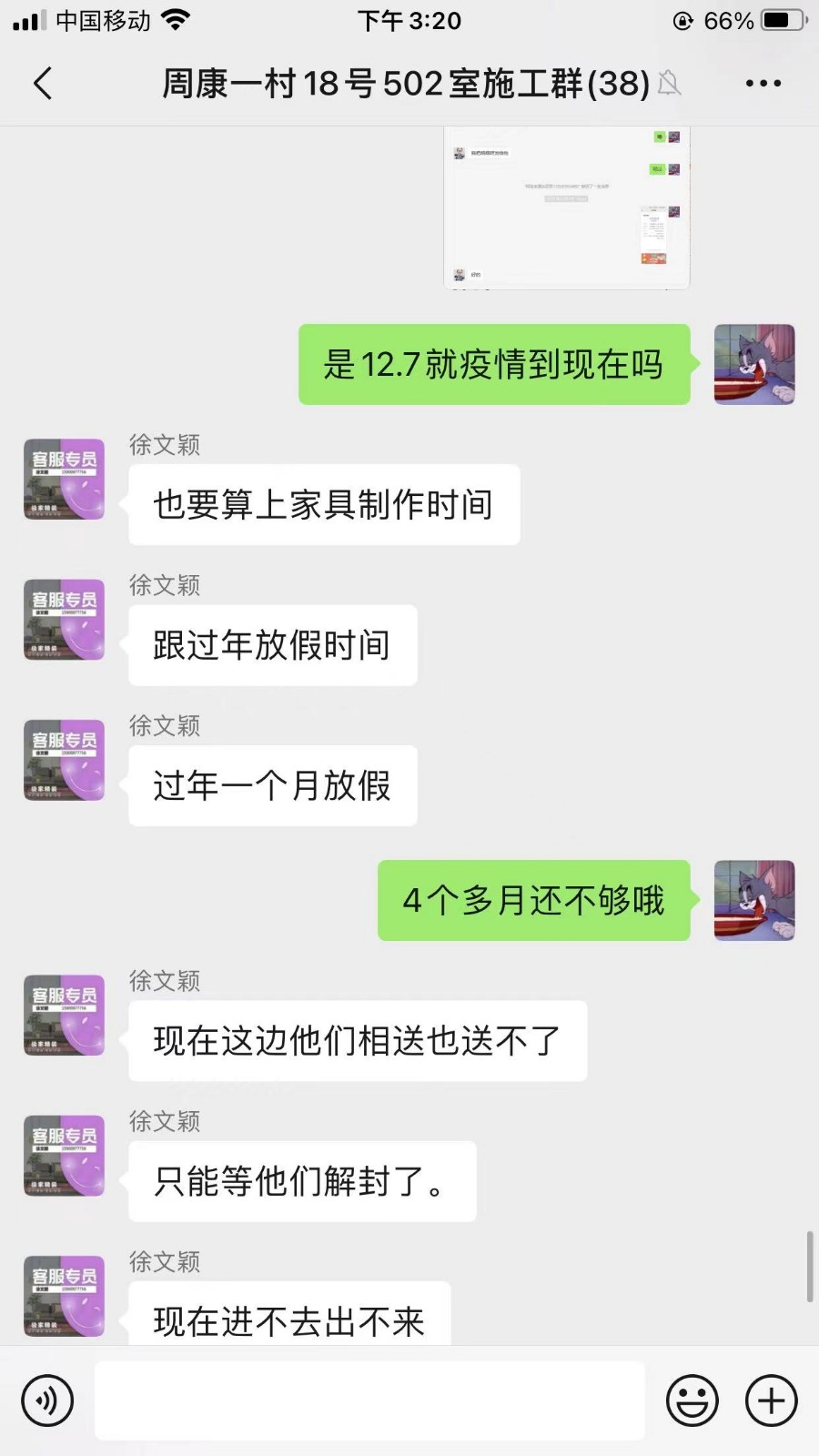This screenshot has width=819, height=1456.
Task: Open my avatar beside 4个多月还不够哦
Action: [x=754, y=900]
